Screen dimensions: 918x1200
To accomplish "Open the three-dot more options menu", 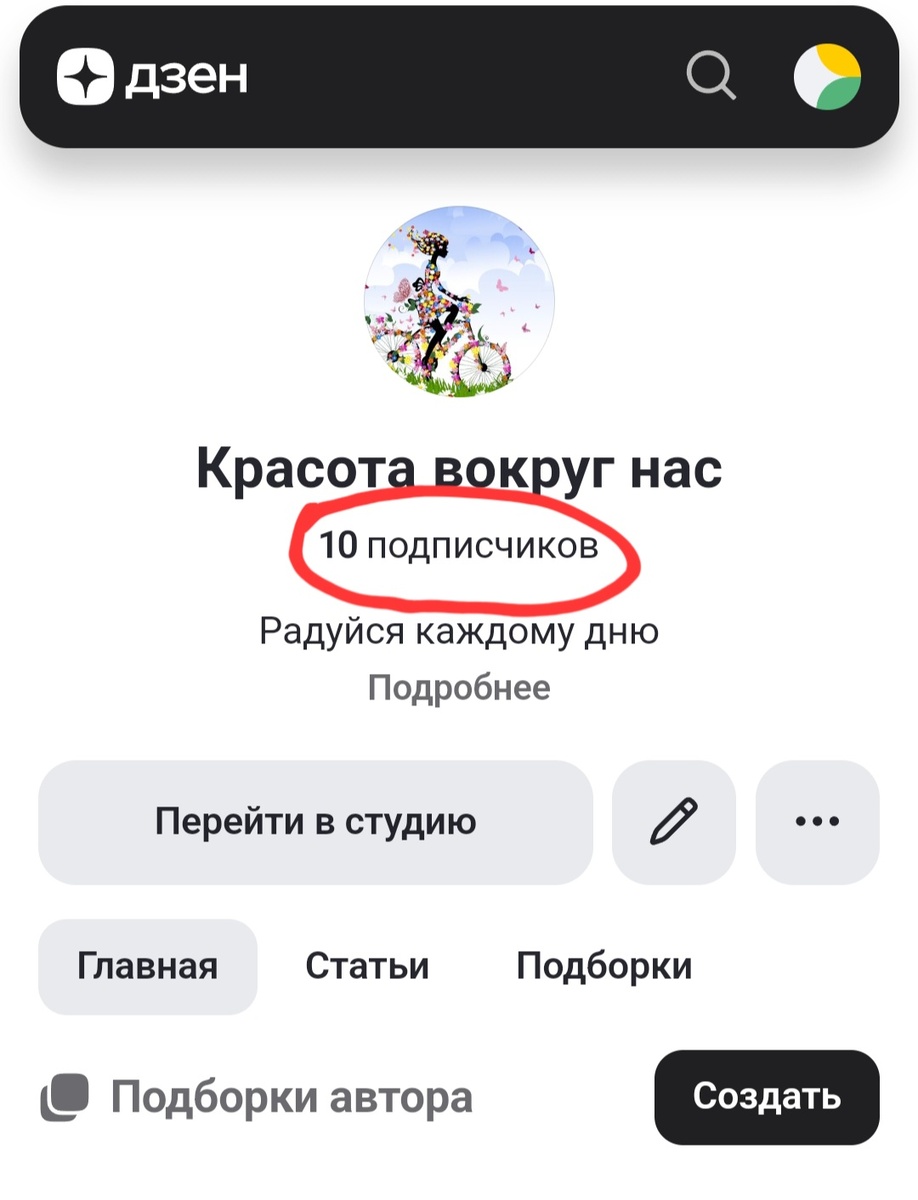I will point(817,822).
